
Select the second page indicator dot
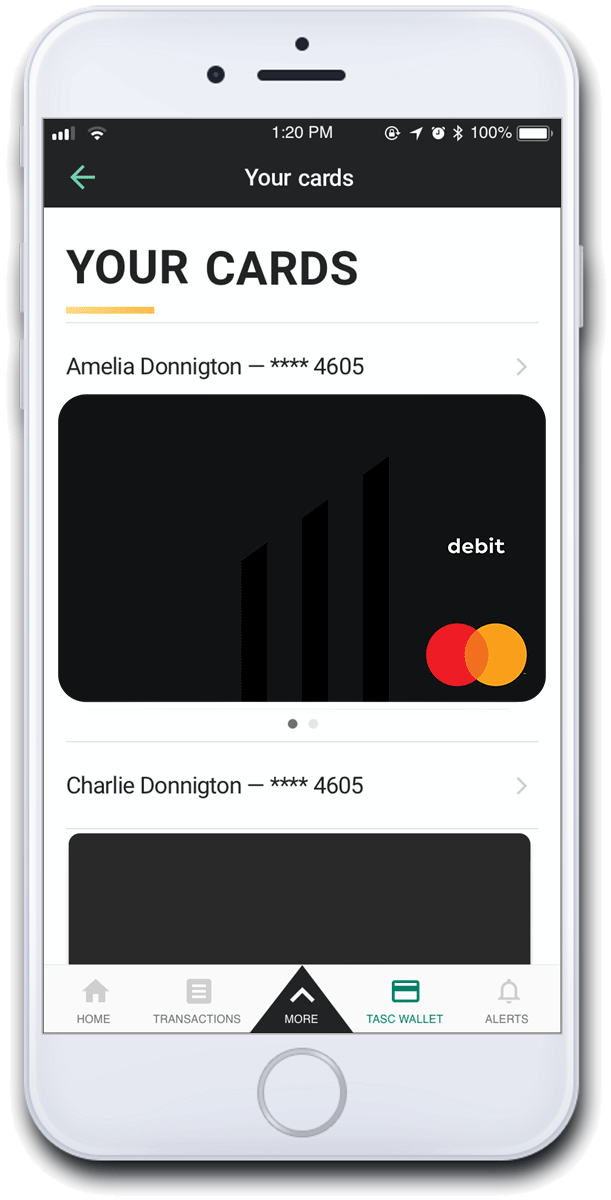point(313,724)
